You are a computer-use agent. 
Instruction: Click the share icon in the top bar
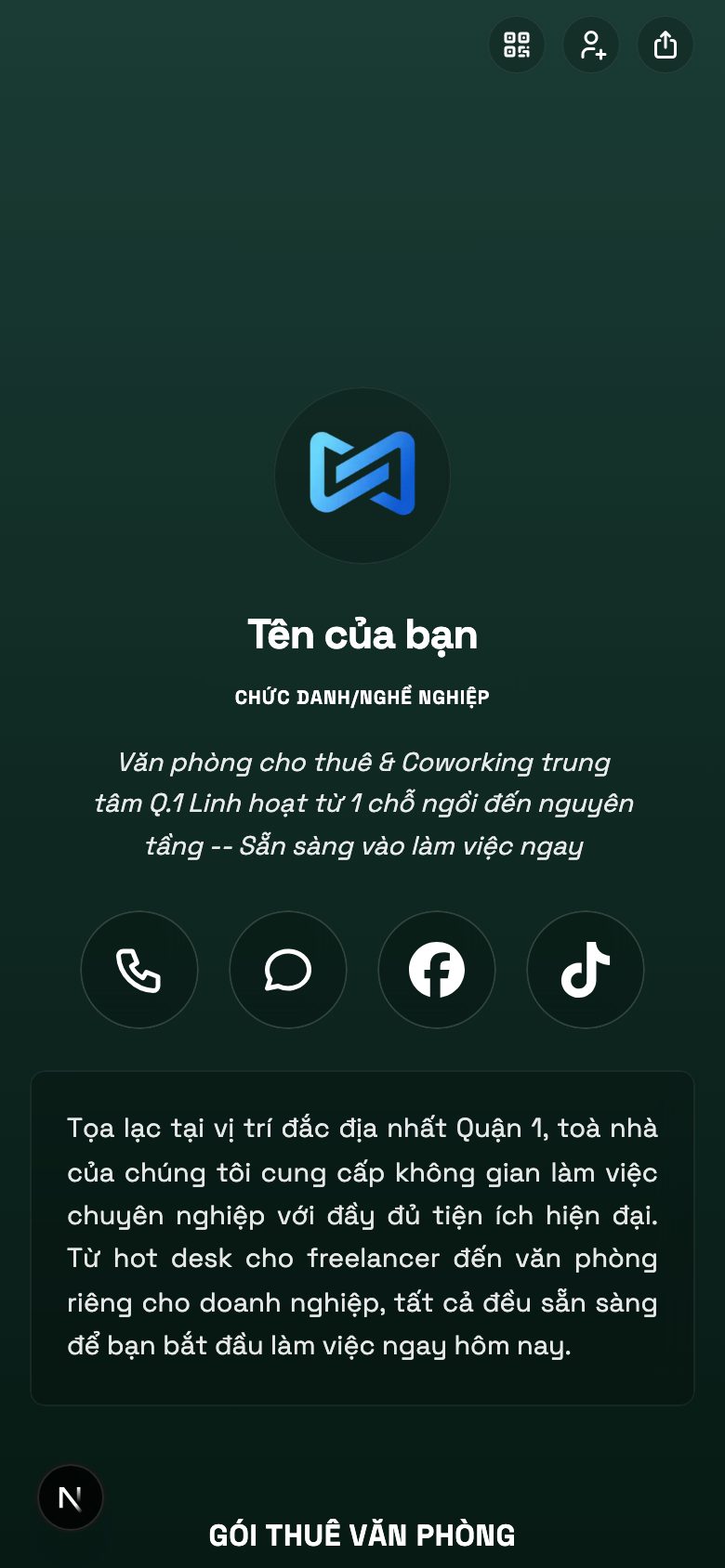click(x=665, y=44)
